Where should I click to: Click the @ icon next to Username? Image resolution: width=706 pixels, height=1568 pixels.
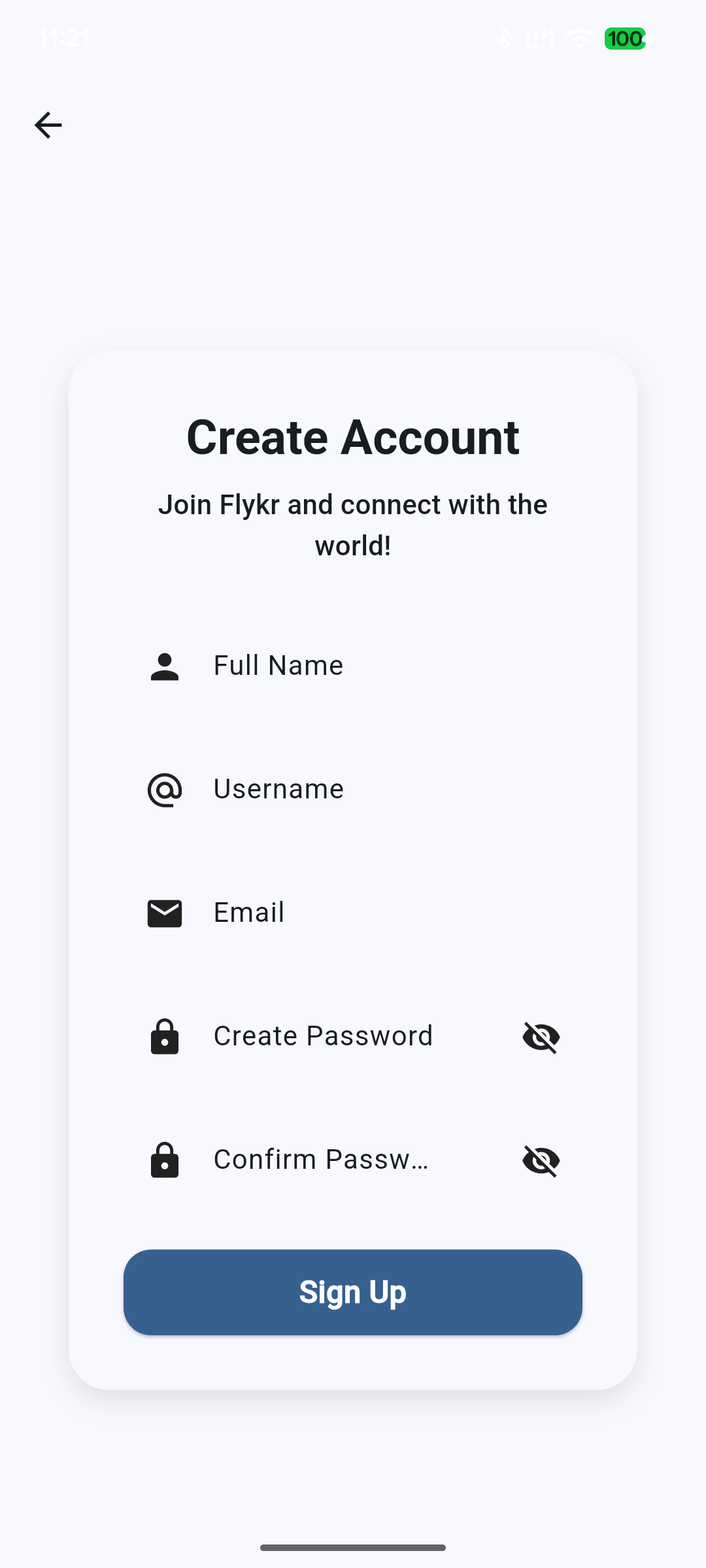pyautogui.click(x=164, y=790)
